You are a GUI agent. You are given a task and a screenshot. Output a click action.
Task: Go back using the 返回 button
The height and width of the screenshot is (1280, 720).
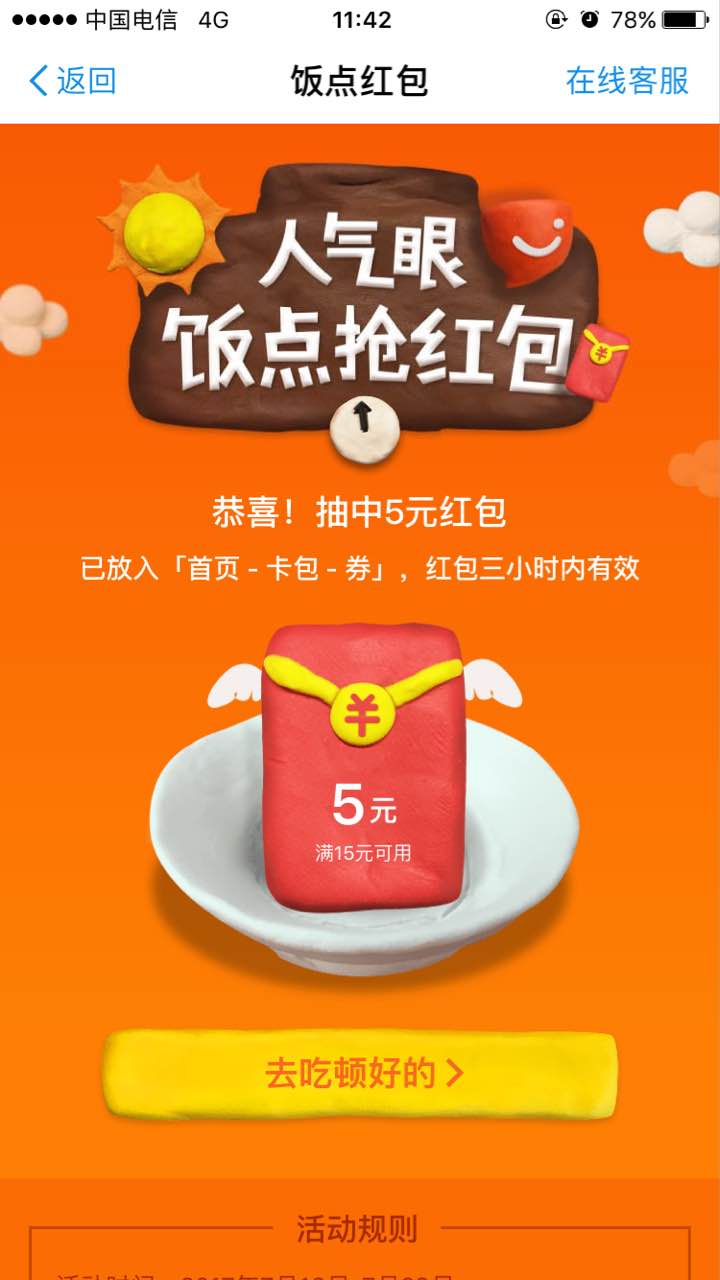(x=72, y=81)
